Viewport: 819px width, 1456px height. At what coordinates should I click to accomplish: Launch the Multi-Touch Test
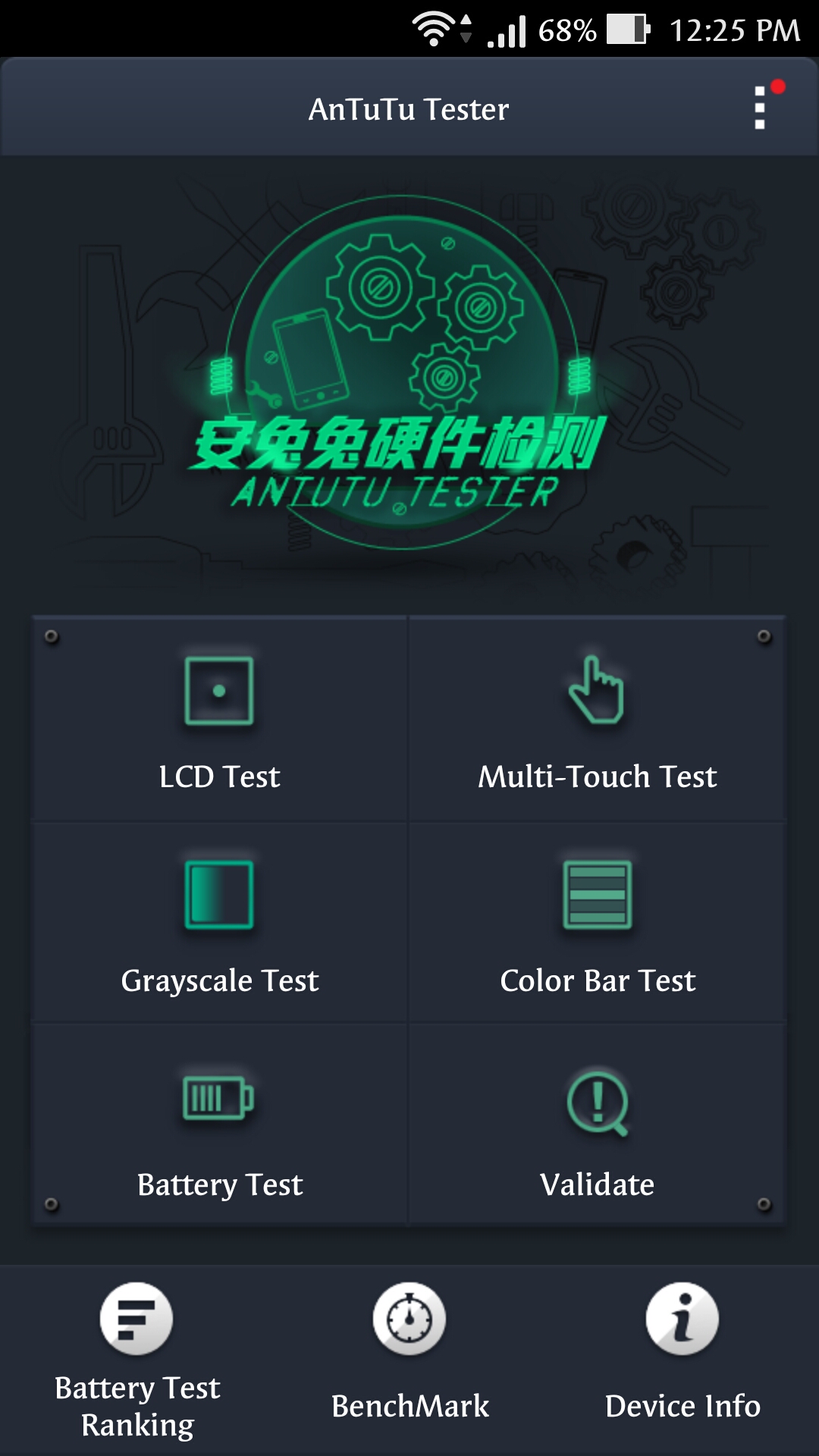pos(597,720)
